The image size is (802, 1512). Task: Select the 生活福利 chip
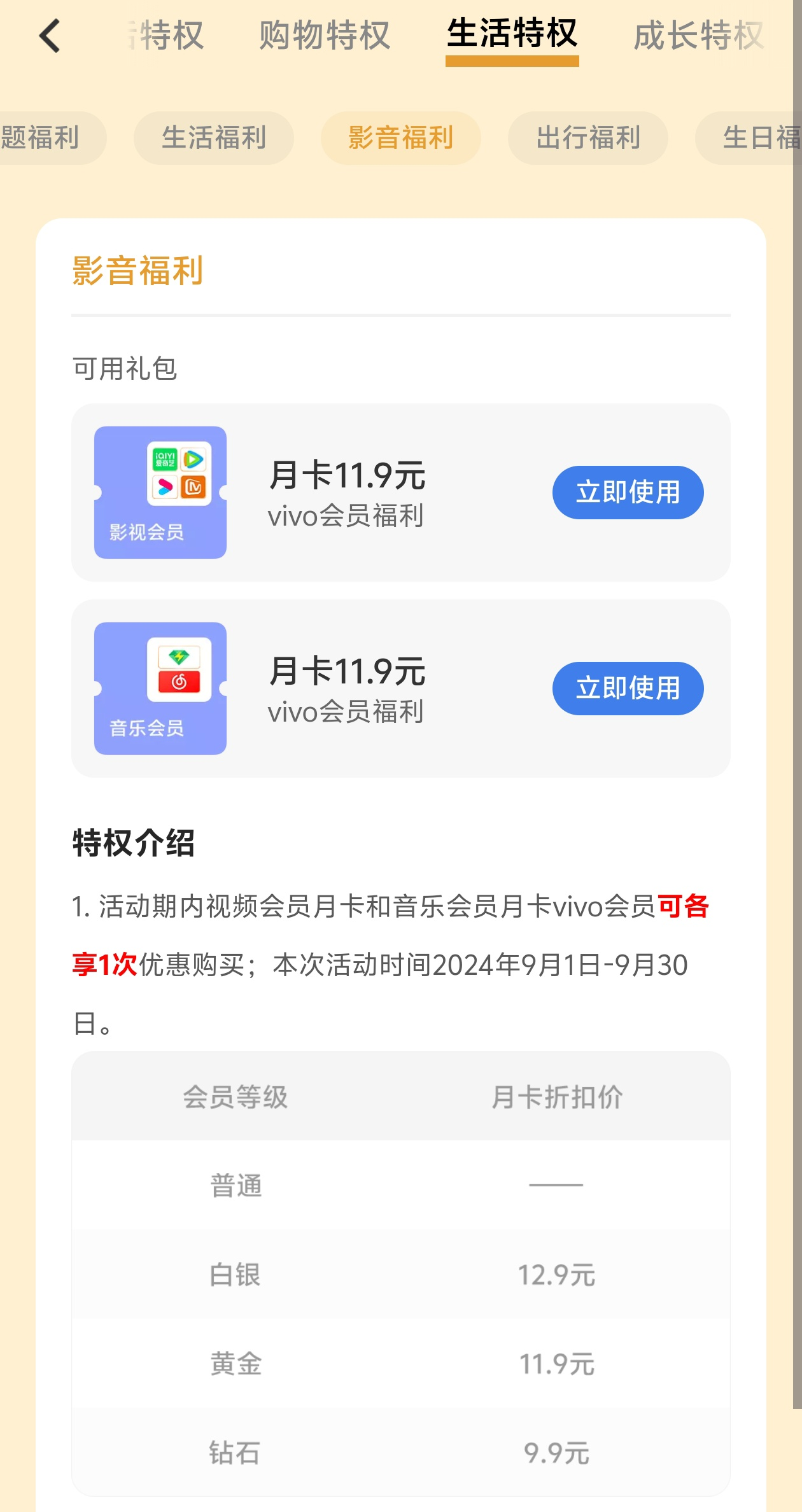214,138
